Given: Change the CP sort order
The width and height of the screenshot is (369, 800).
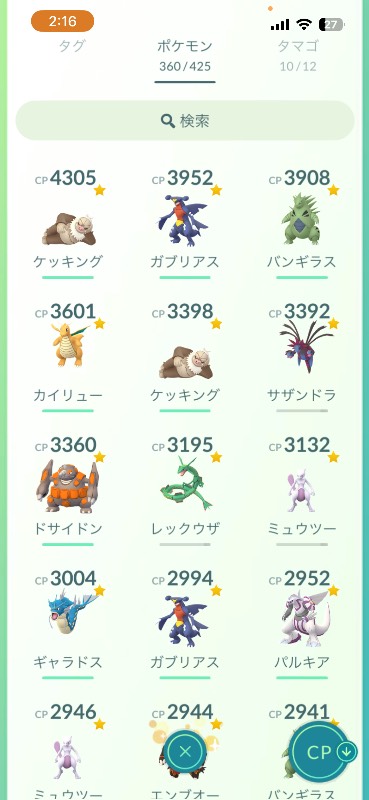Looking at the screenshot, I should click(322, 752).
